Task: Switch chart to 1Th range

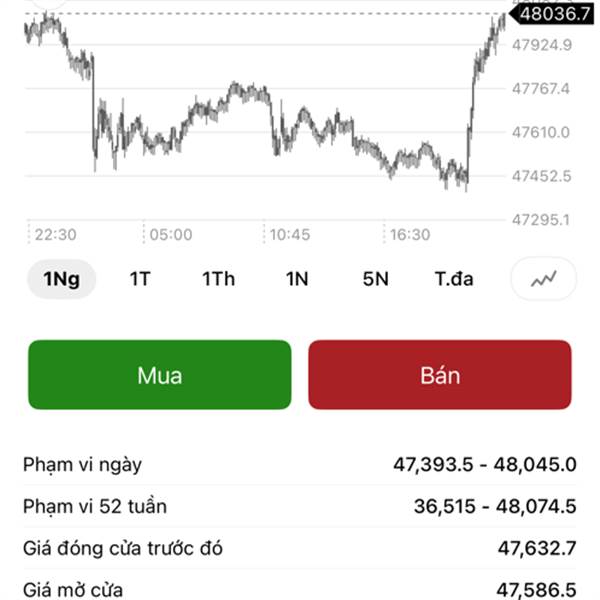Action: [218, 279]
